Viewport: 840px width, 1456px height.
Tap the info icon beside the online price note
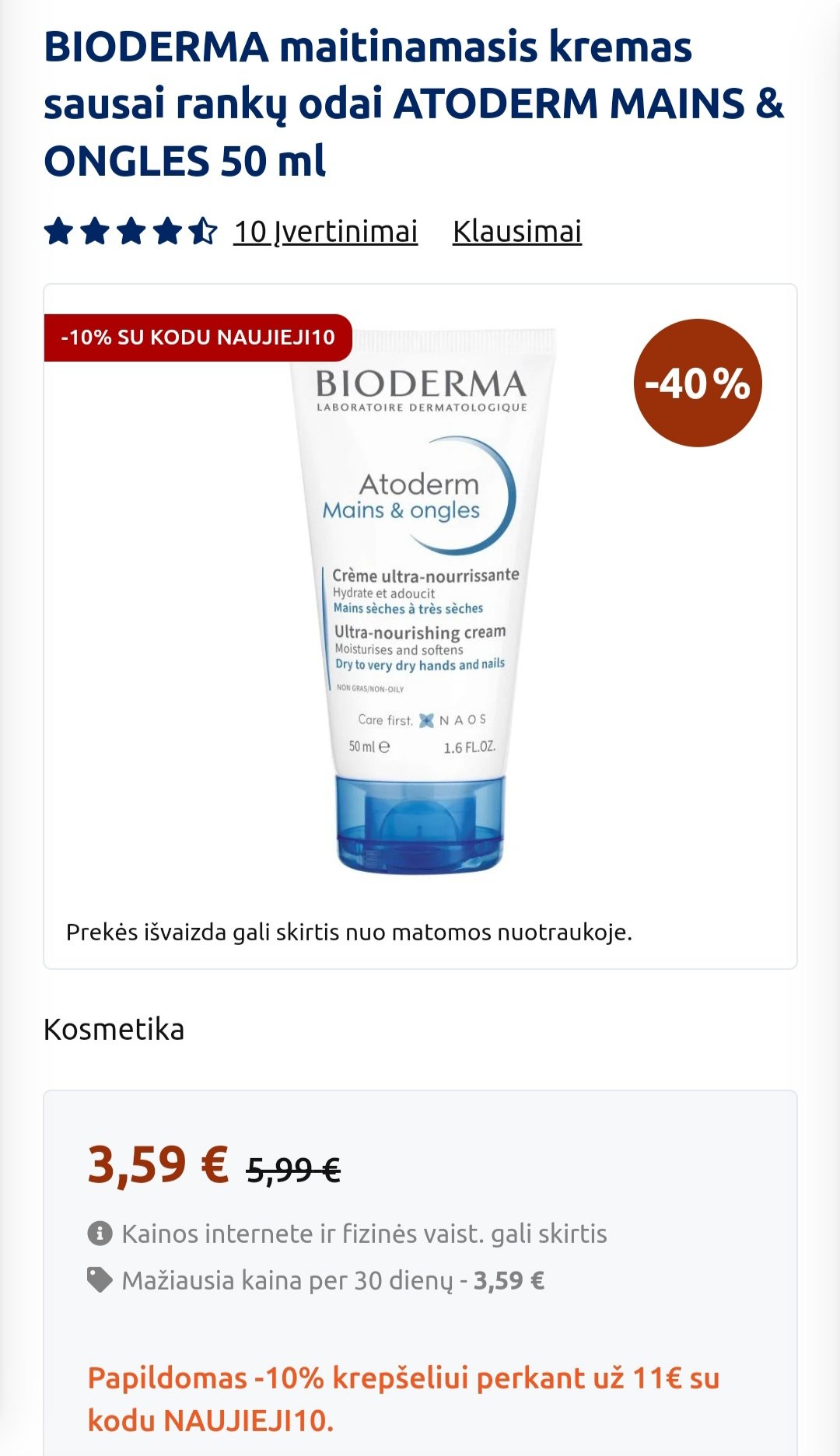[100, 1234]
